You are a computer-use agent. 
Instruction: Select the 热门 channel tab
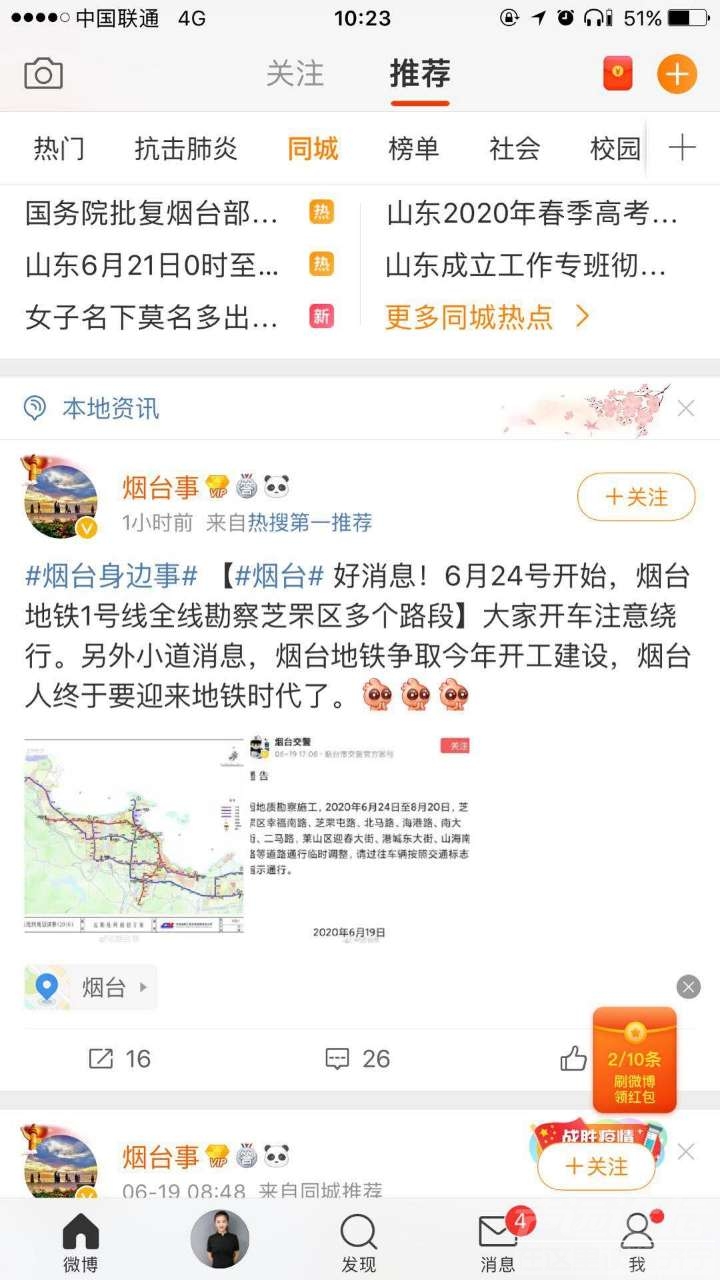point(59,149)
